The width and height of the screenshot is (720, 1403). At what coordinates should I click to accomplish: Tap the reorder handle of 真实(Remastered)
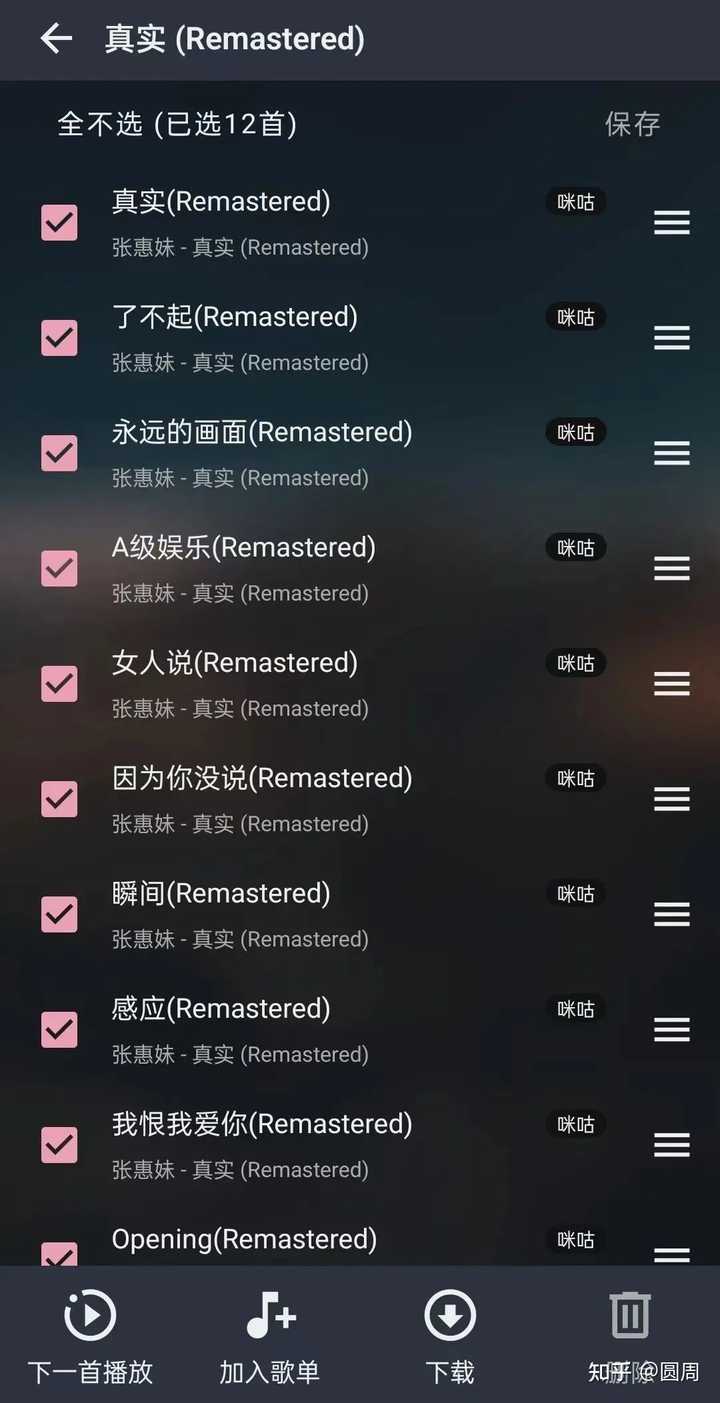pyautogui.click(x=672, y=222)
